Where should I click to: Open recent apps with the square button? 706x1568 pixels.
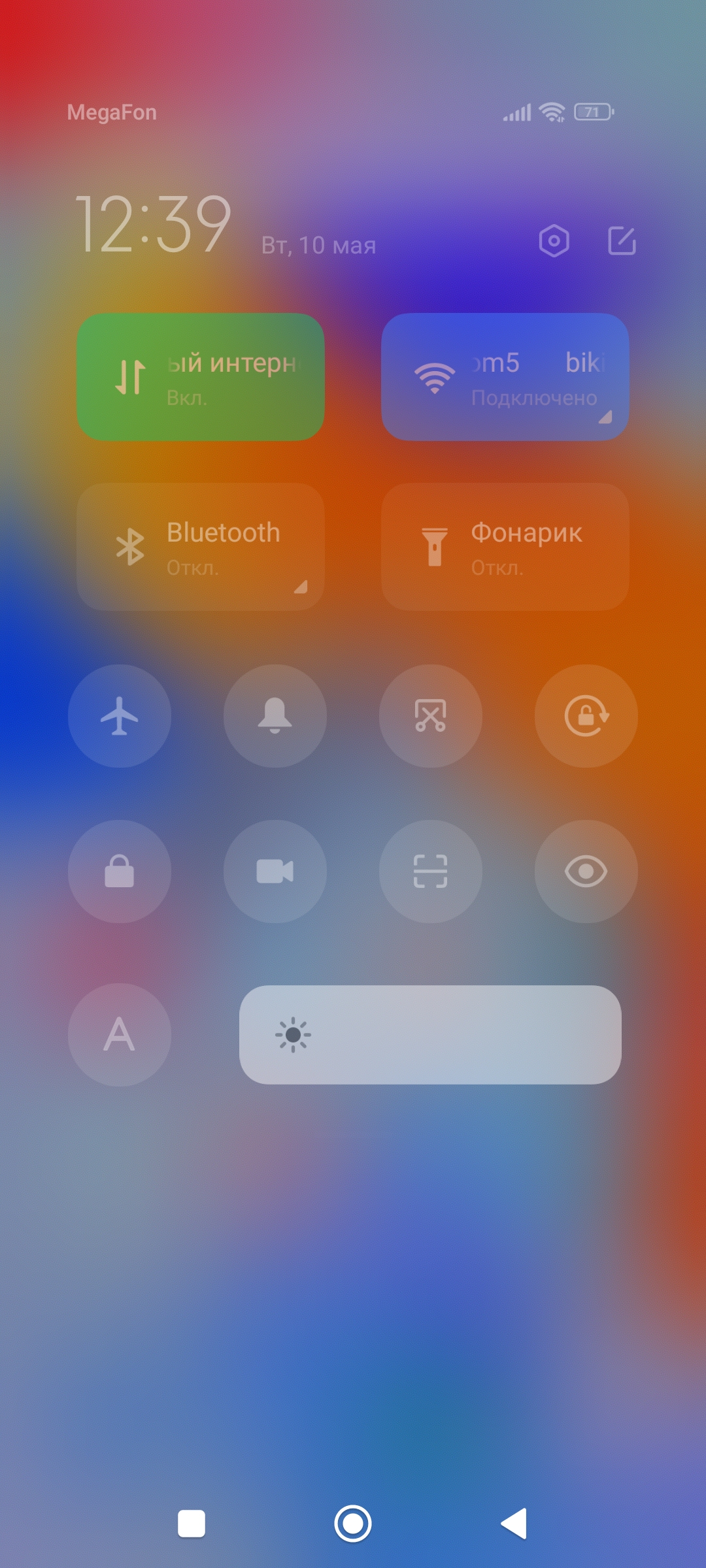(x=192, y=1524)
